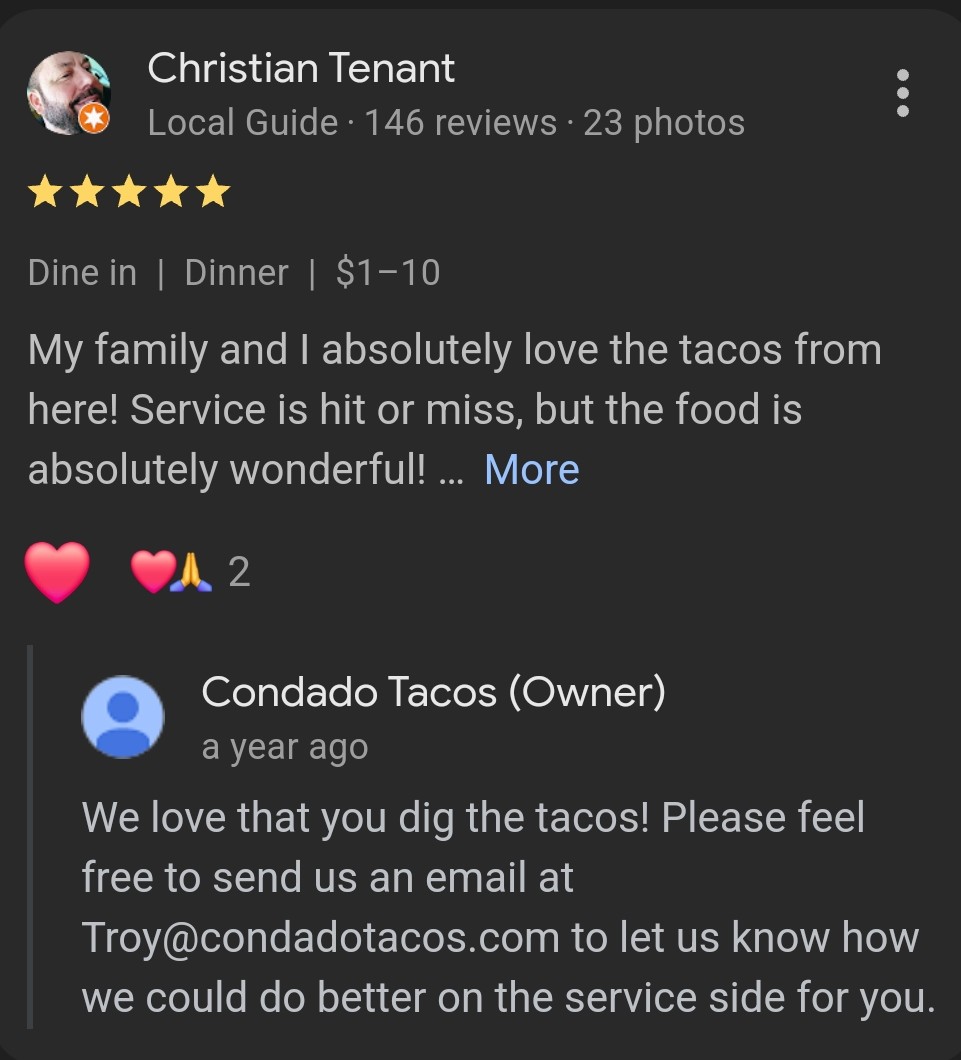Expand the review with the More link
Screen dimensions: 961x1060
531,469
